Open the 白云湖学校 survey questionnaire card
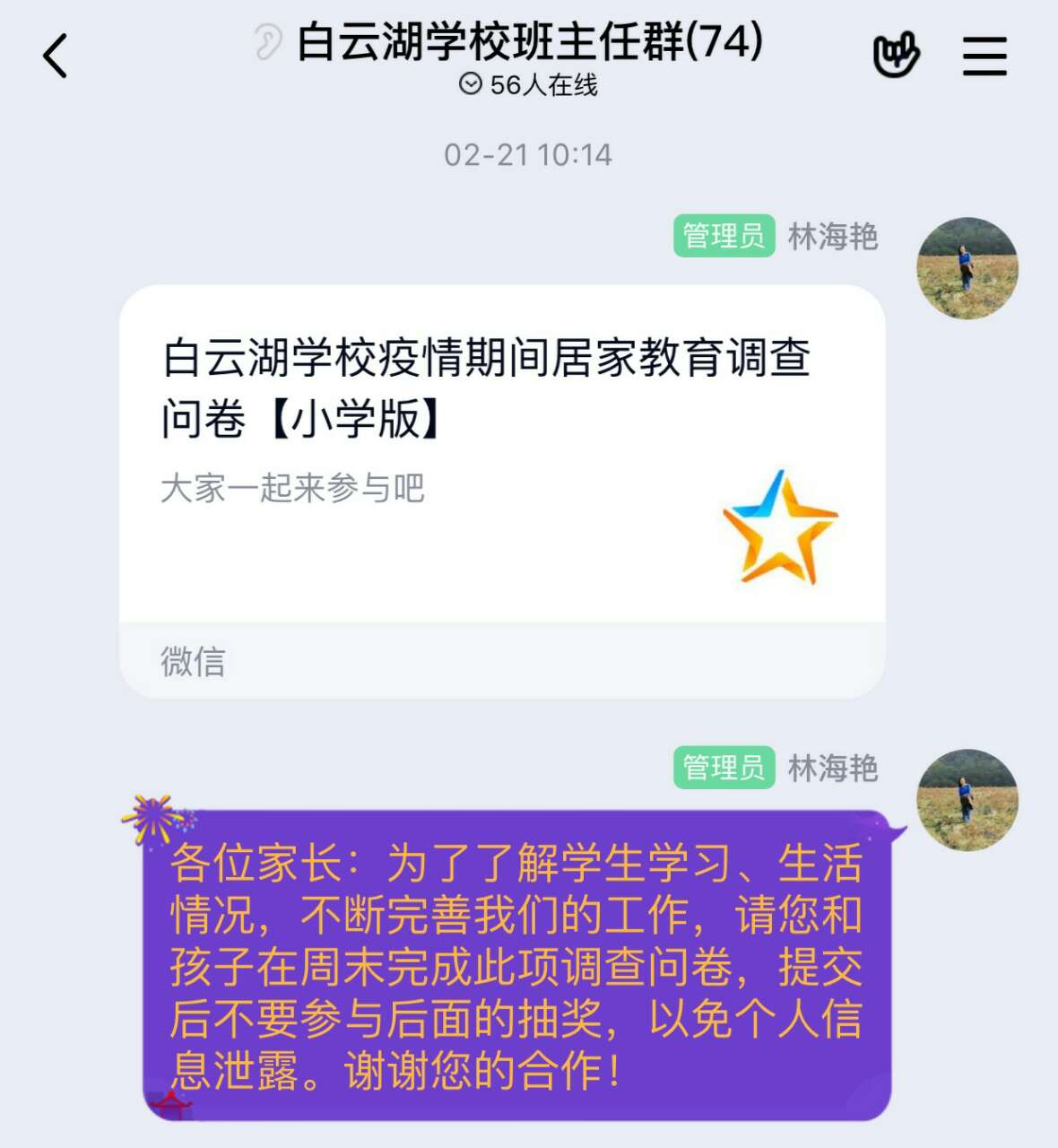The width and height of the screenshot is (1058, 1148). click(x=501, y=466)
